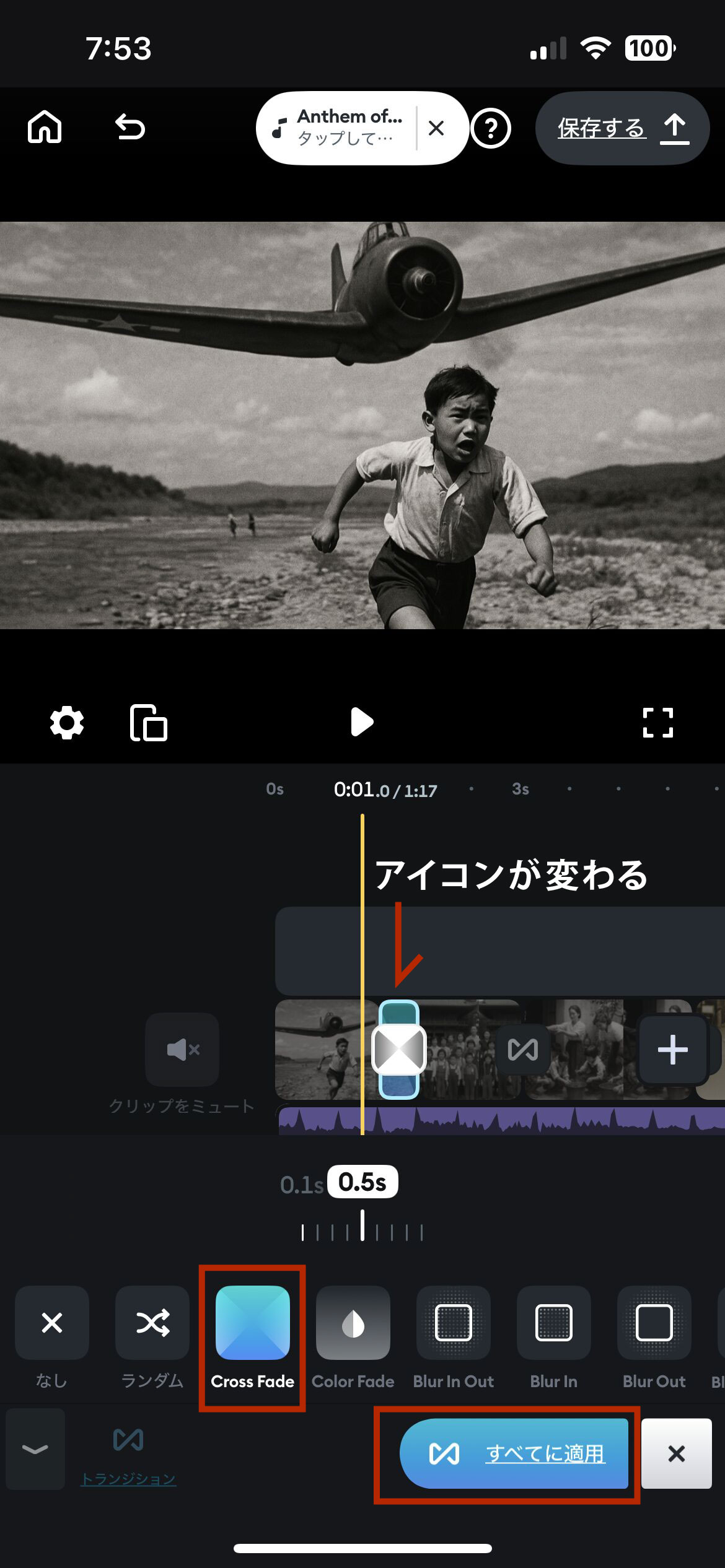This screenshot has height=1568, width=725.
Task: Open the help question mark
Action: coord(491,129)
